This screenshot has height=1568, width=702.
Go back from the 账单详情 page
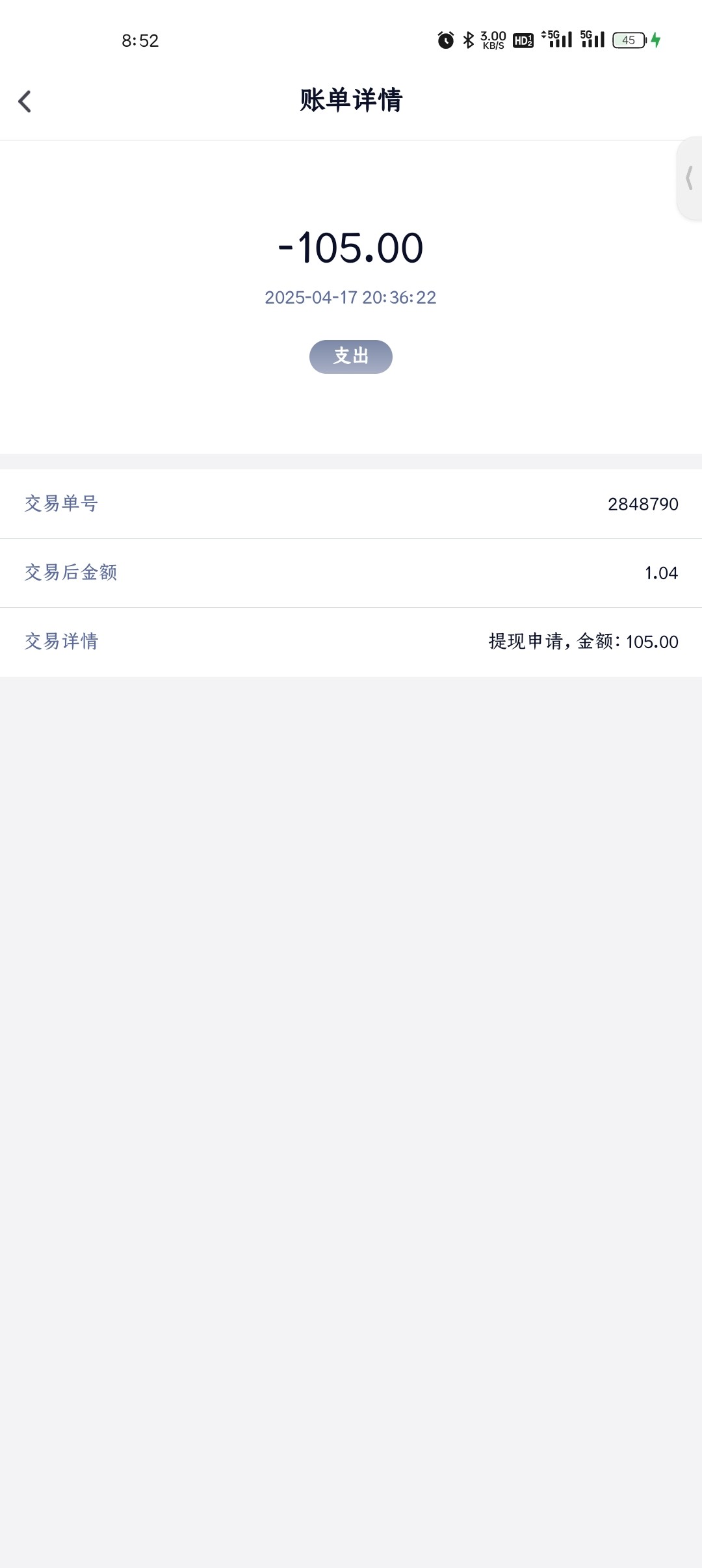pos(25,101)
